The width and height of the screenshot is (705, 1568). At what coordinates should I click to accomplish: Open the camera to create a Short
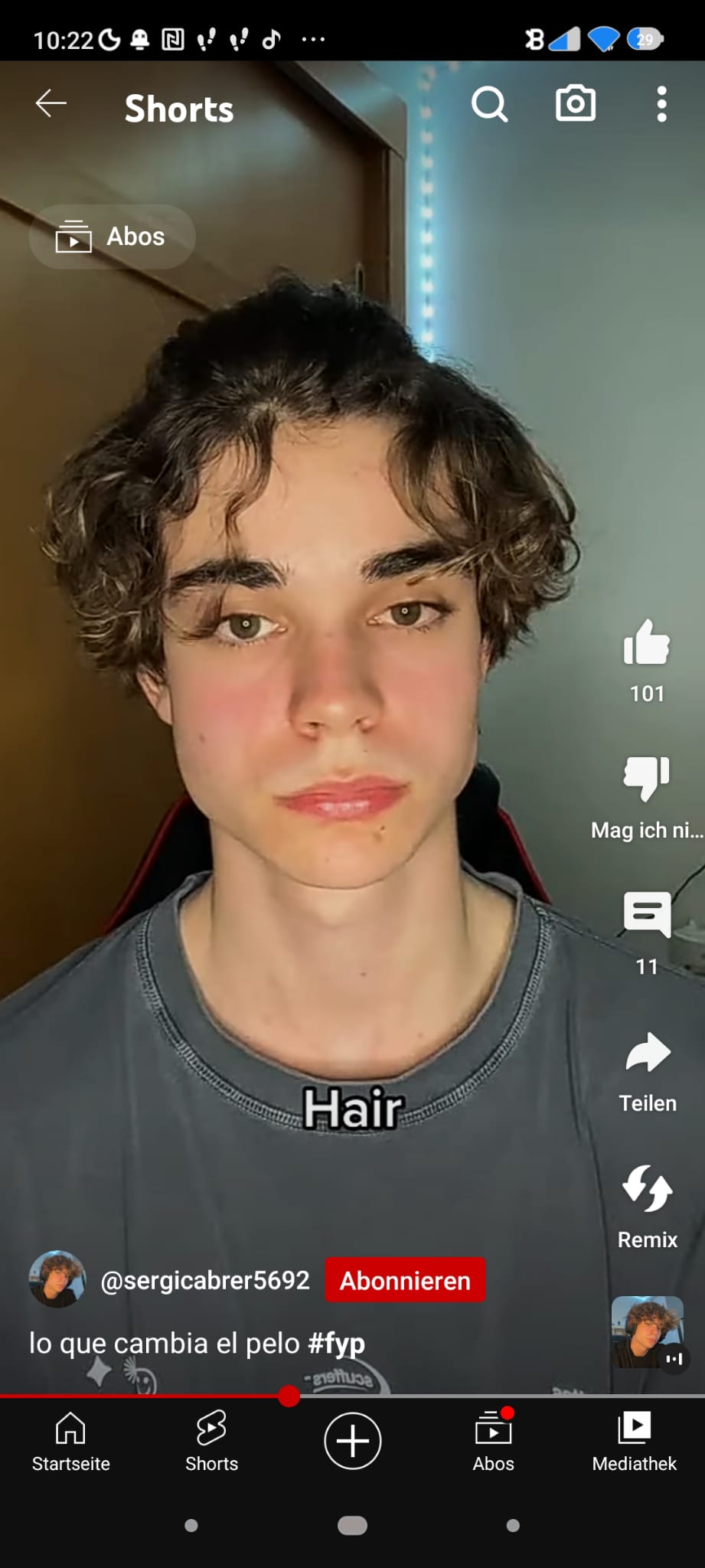pos(576,104)
